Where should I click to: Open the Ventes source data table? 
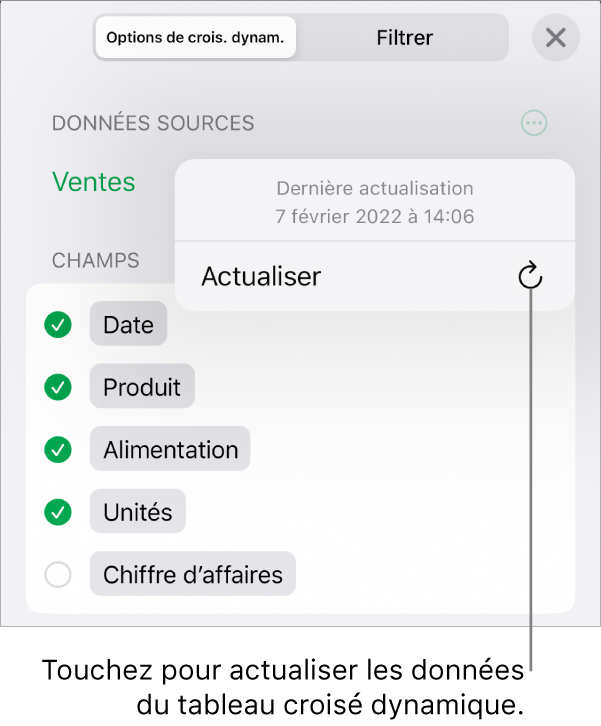pyautogui.click(x=94, y=182)
